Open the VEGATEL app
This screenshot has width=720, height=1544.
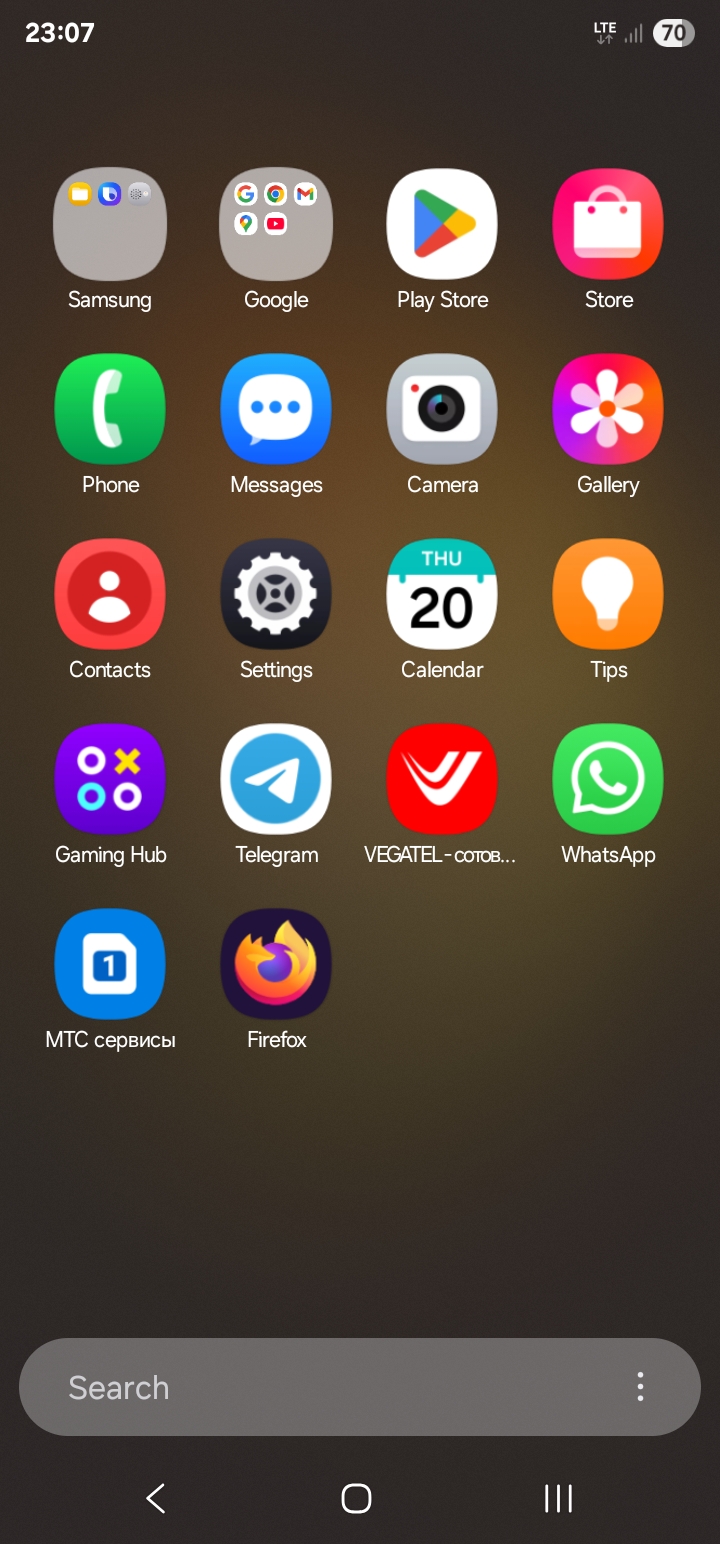click(x=442, y=779)
